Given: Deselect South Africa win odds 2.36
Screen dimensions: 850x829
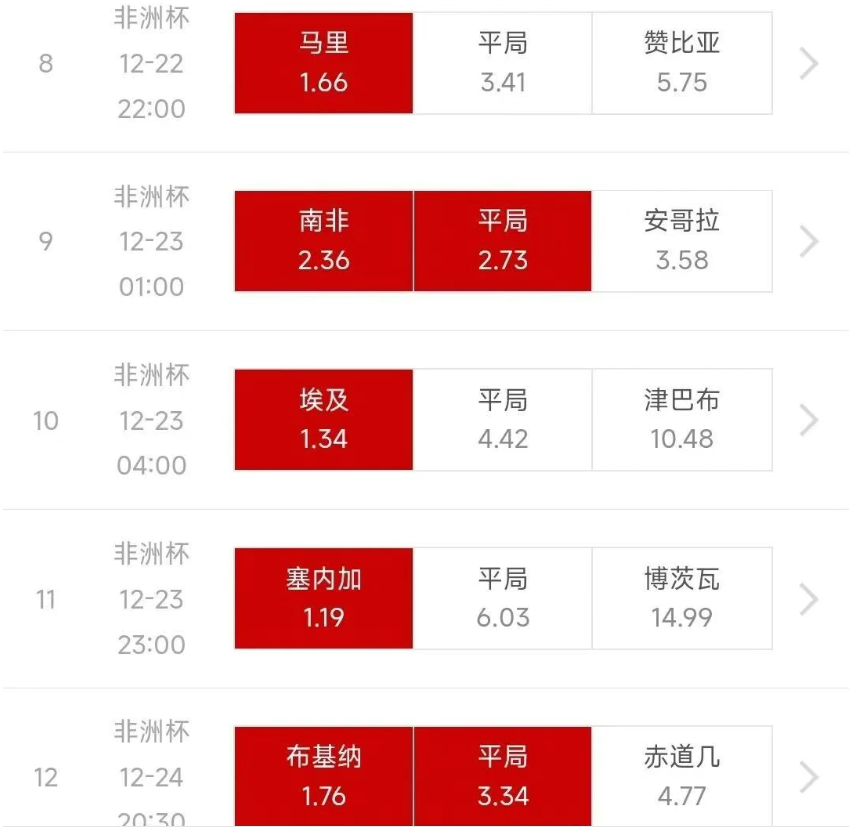Looking at the screenshot, I should (x=323, y=241).
